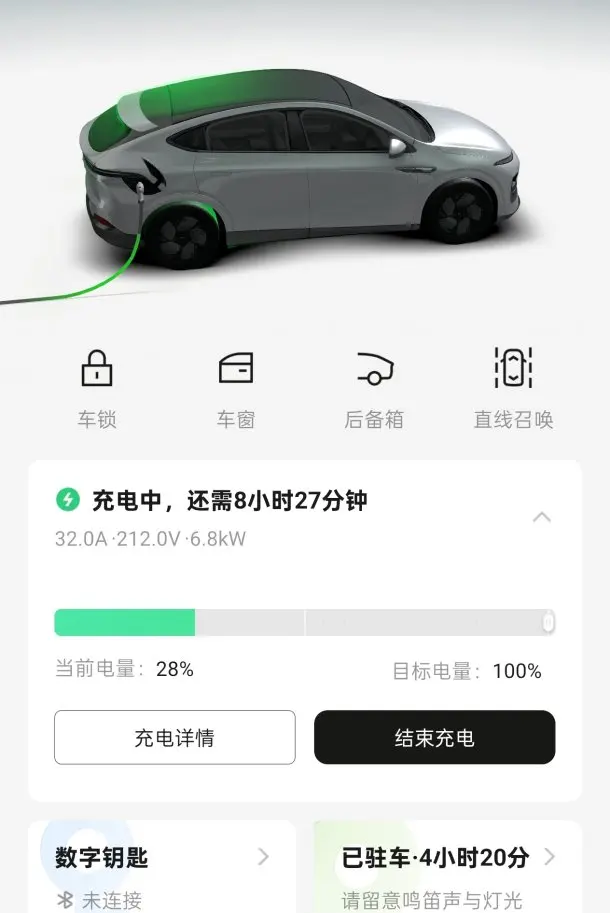The width and height of the screenshot is (610, 913).
Task: Open the 数字钥匙 digital key card
Action: click(x=162, y=868)
